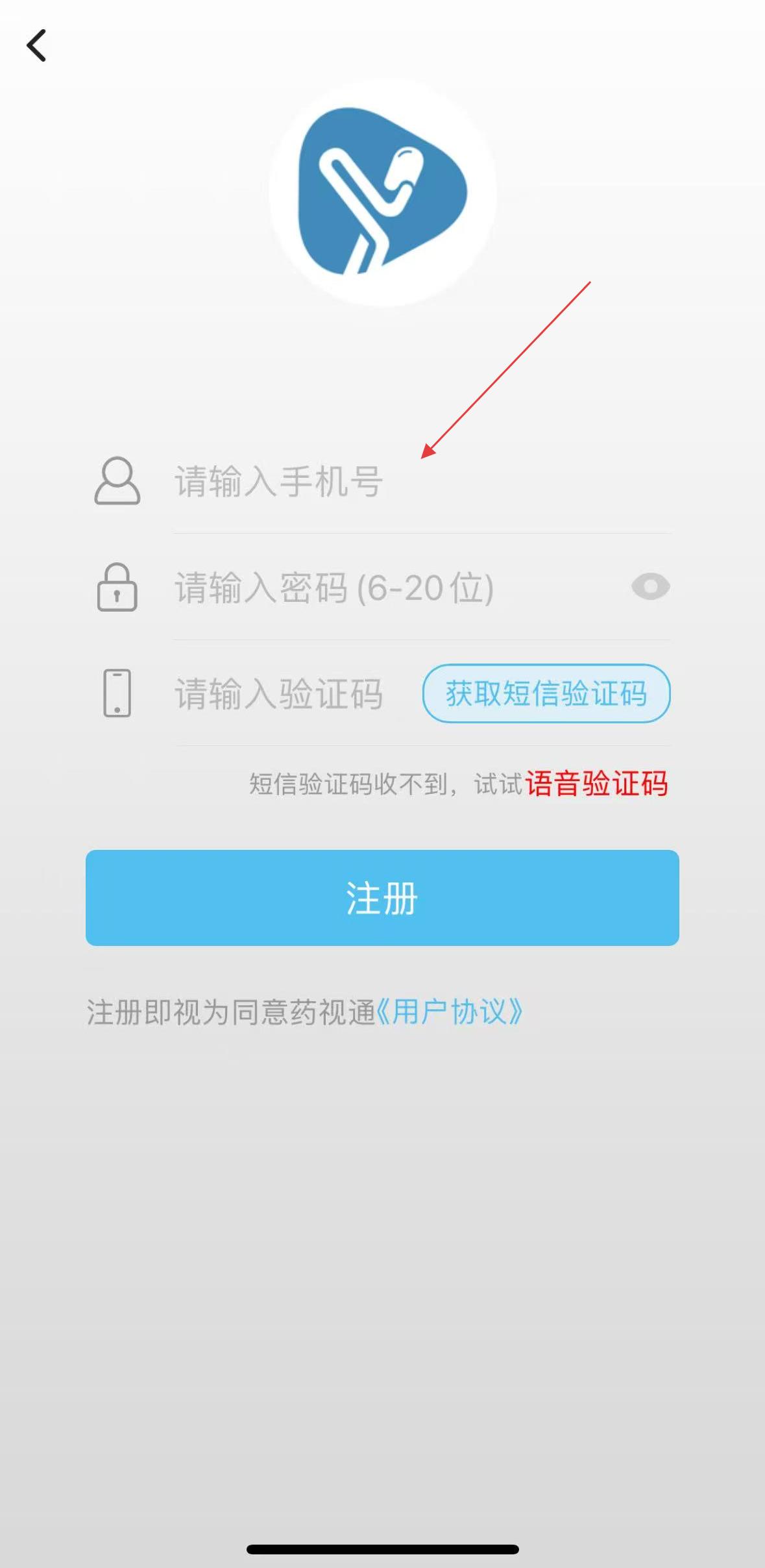This screenshot has width=765, height=1568.
Task: Open the 《用户协议》 user agreement
Action: (x=450, y=1012)
